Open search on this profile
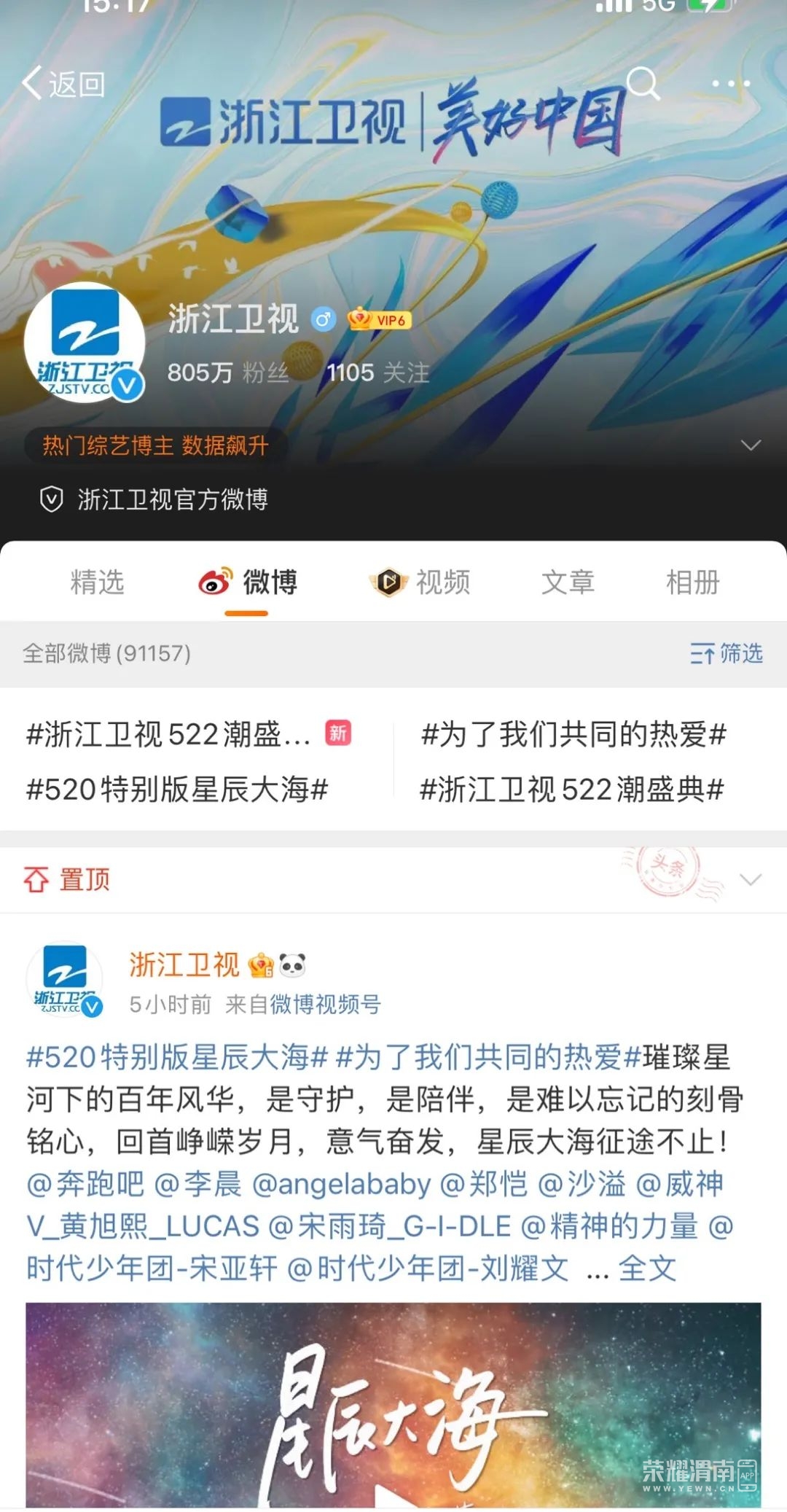 click(643, 84)
